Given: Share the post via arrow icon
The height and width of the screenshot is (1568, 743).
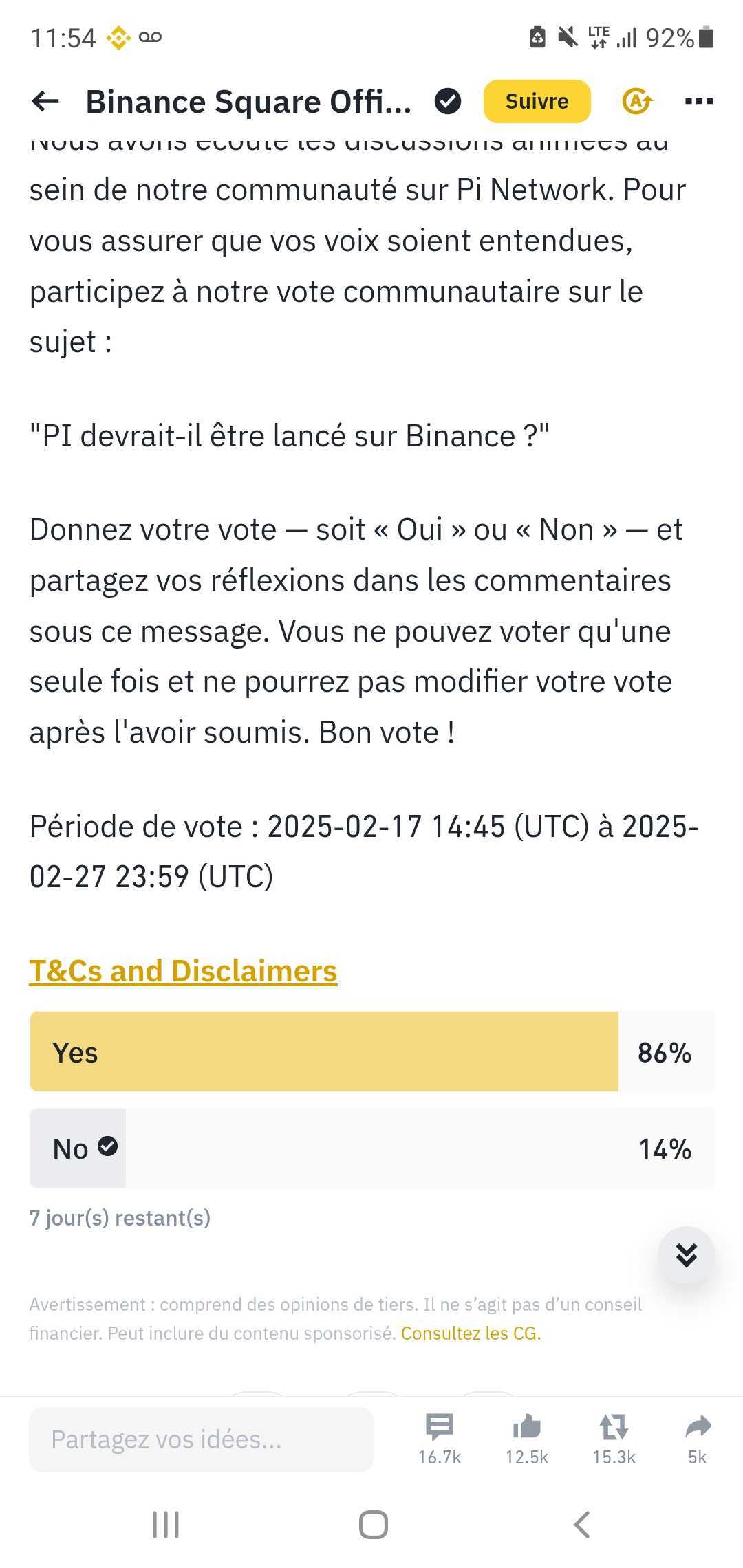Looking at the screenshot, I should point(698,1437).
